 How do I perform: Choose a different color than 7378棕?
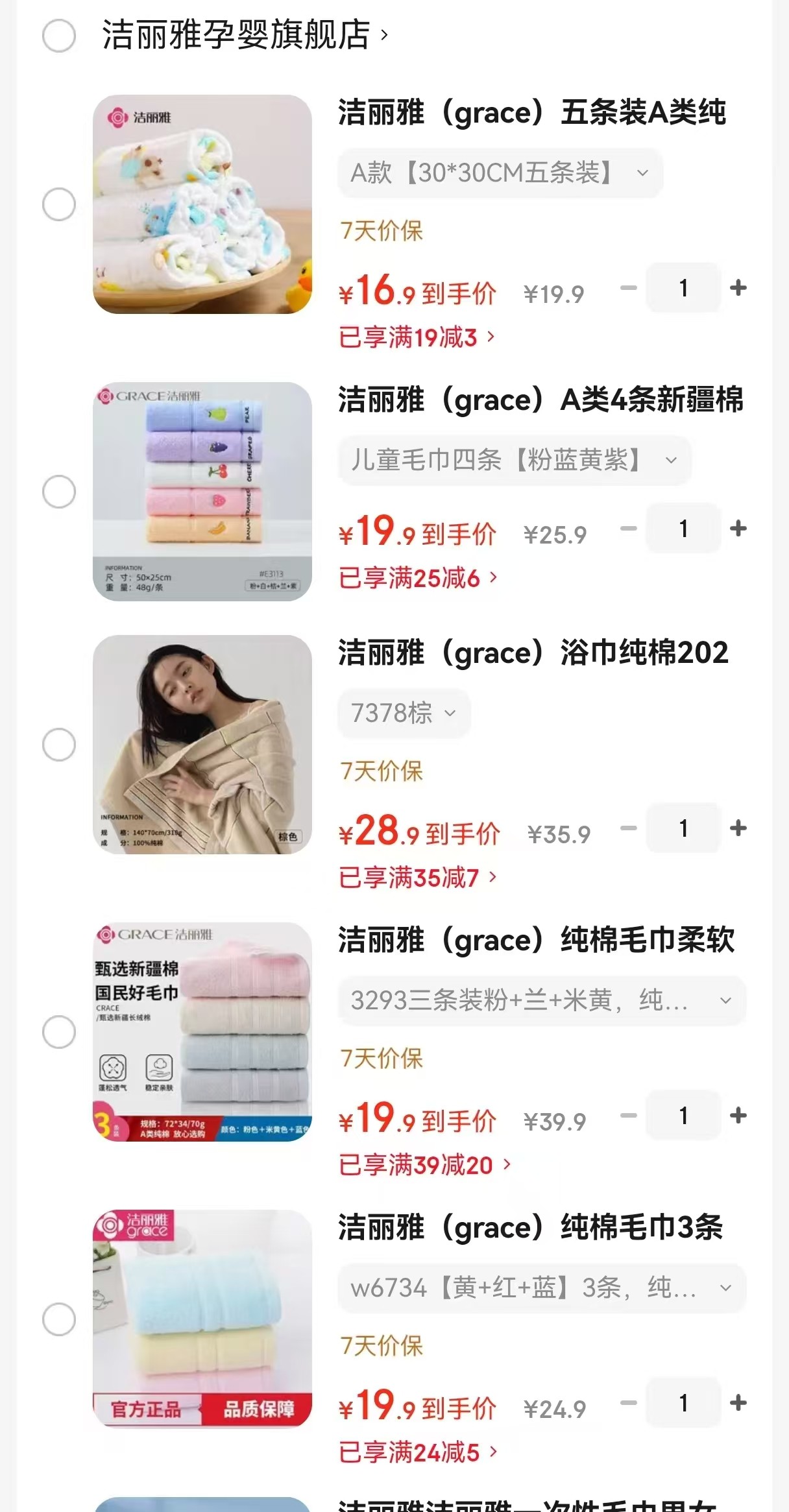click(x=404, y=714)
